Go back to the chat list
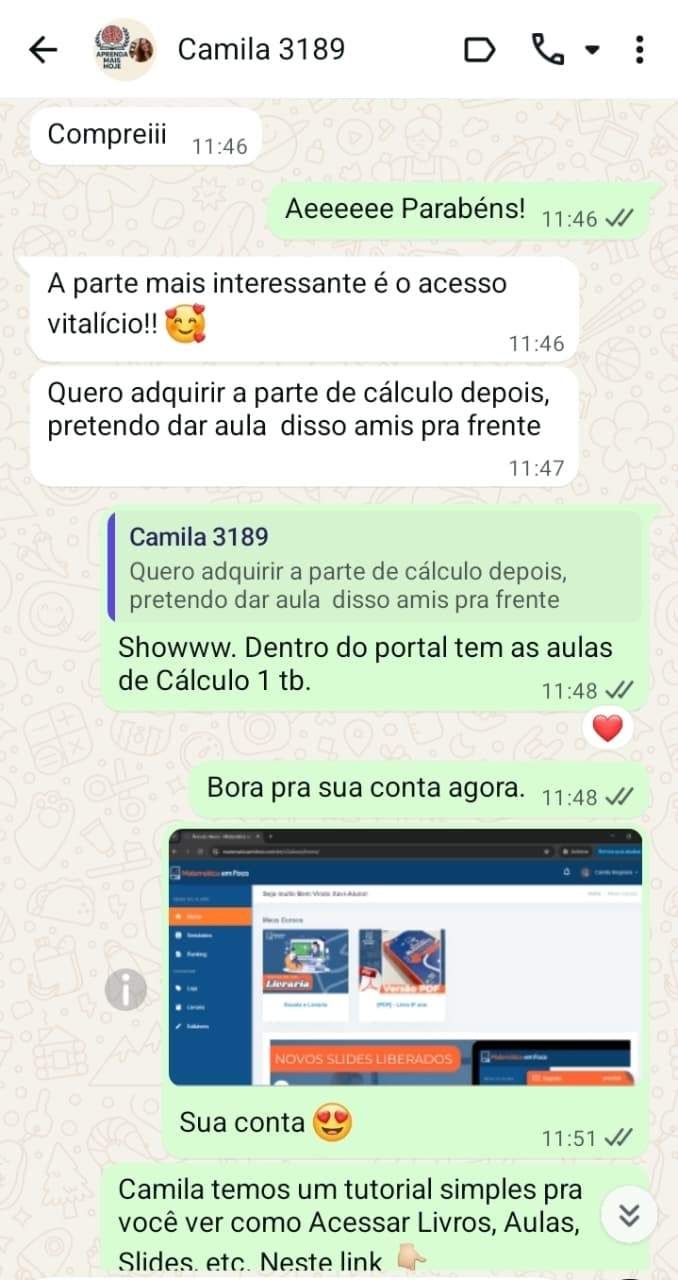The height and width of the screenshot is (1280, 678). tap(43, 49)
